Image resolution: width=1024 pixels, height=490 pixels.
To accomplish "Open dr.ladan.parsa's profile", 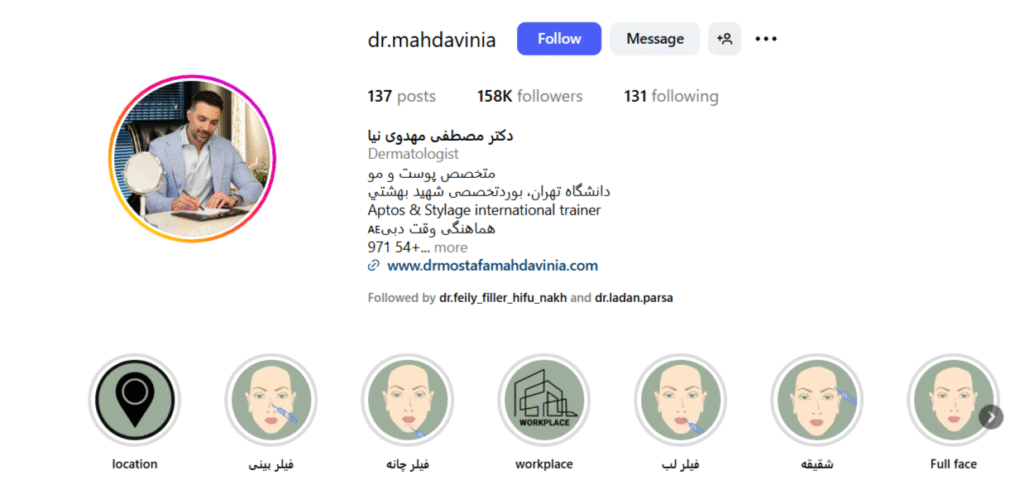I will (633, 297).
